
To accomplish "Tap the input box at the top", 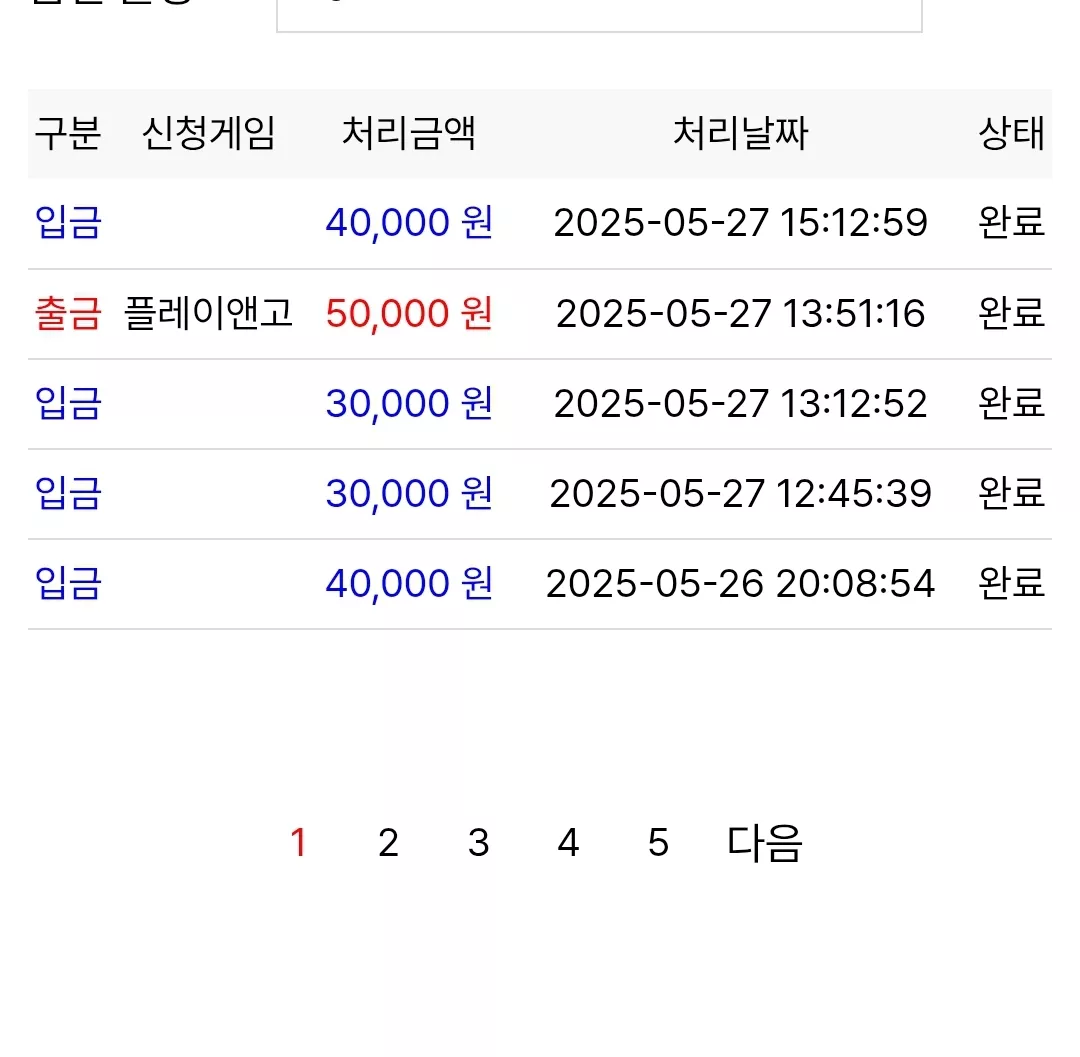I will click(599, 15).
